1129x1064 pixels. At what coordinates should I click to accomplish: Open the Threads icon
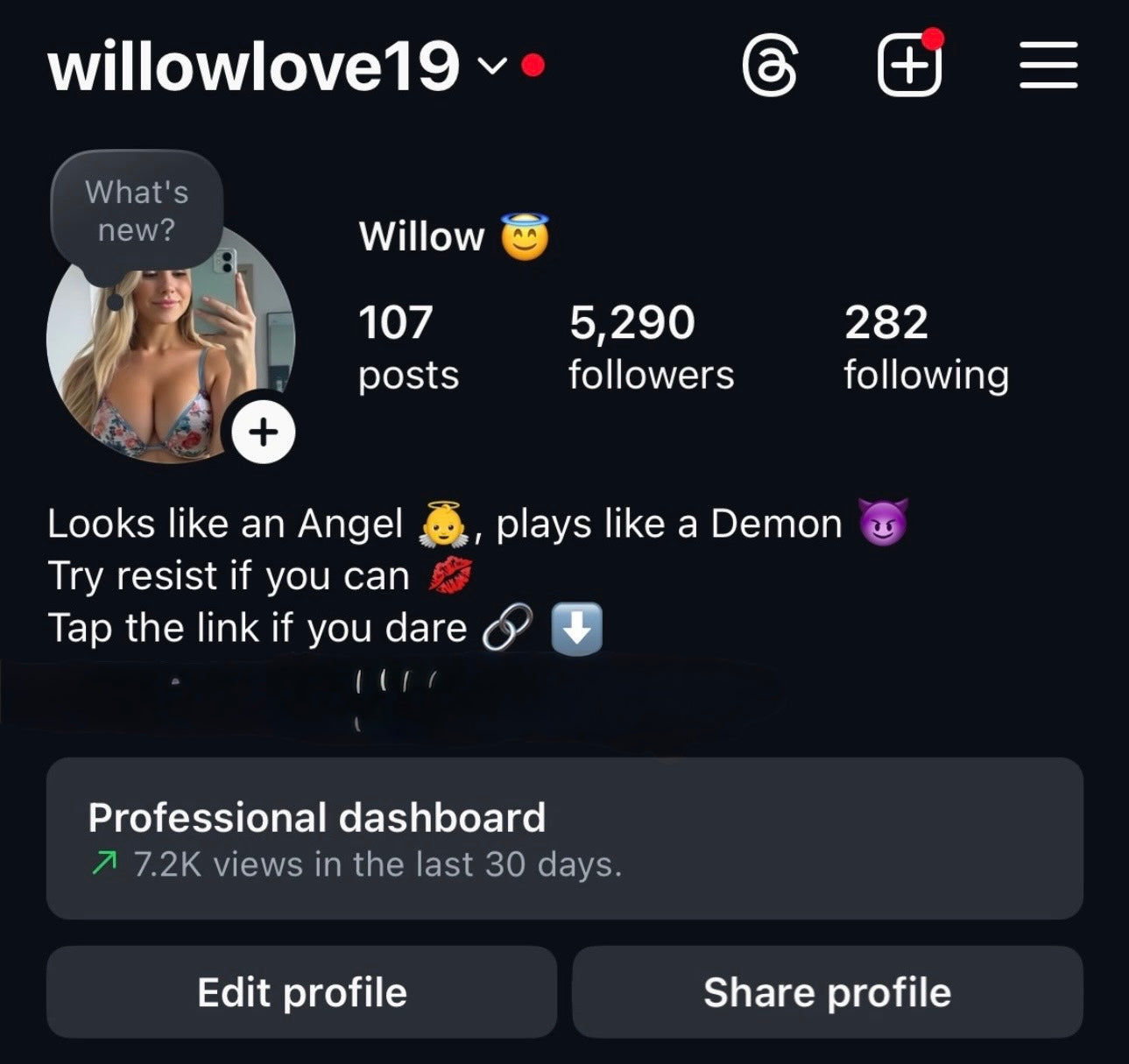click(x=770, y=67)
